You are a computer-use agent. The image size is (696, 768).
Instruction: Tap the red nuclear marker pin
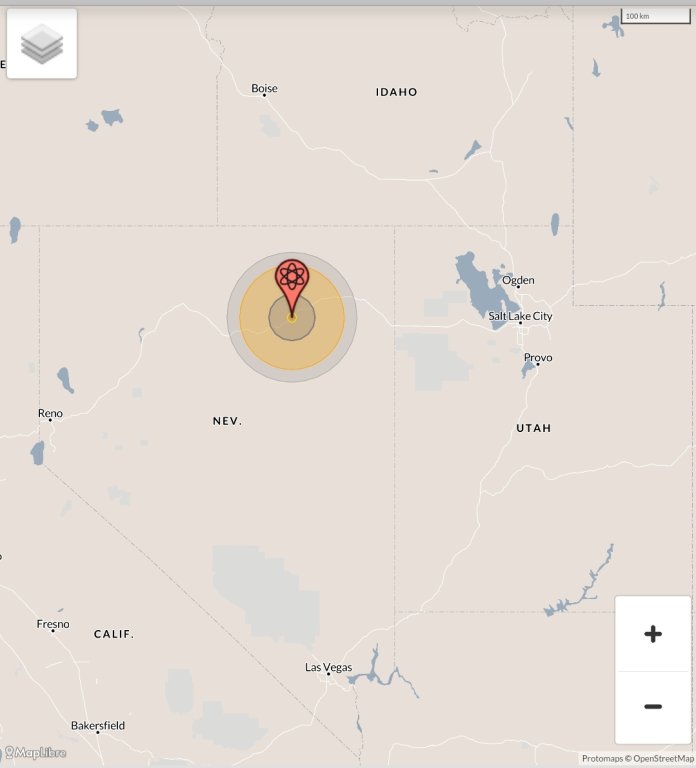pyautogui.click(x=292, y=281)
